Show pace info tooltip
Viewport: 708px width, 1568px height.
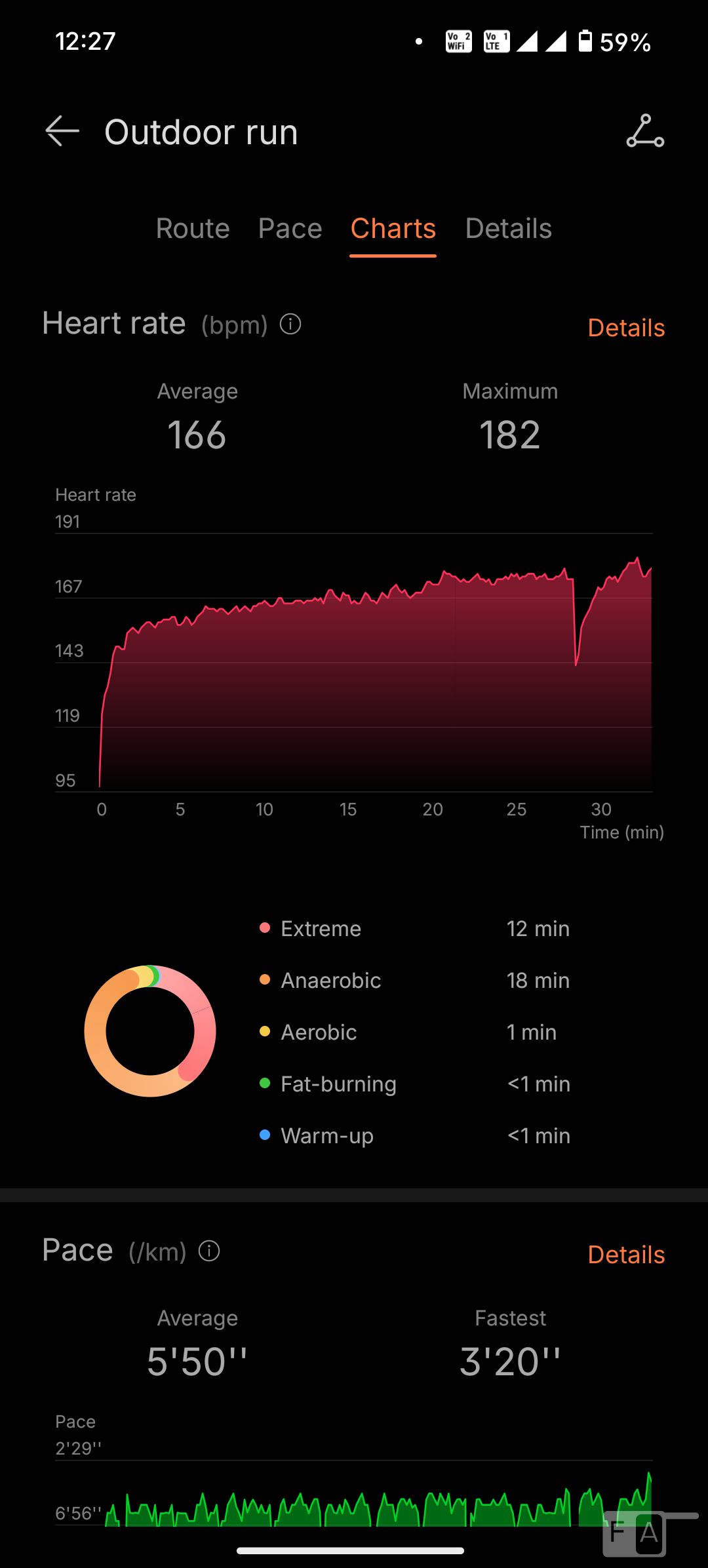coord(209,1251)
